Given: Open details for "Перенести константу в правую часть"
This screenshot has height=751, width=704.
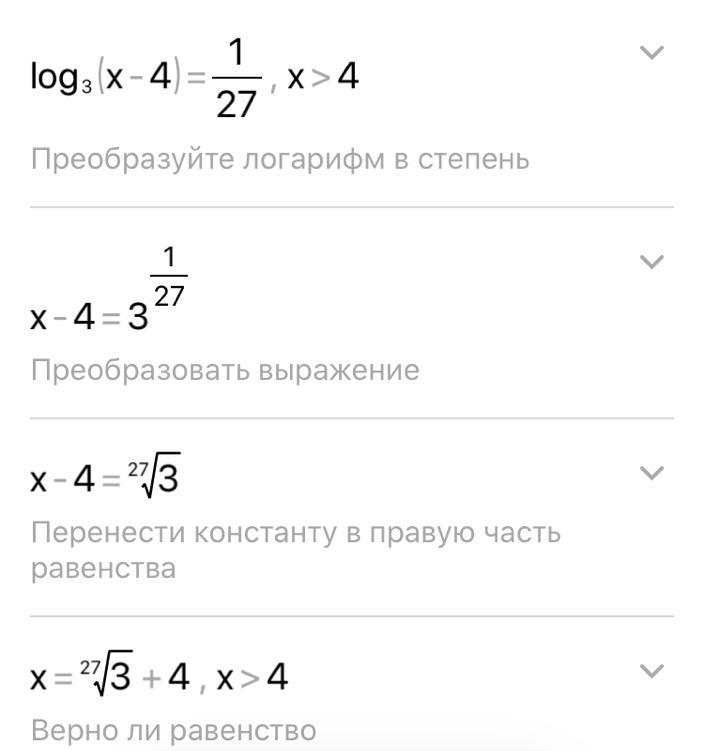Looking at the screenshot, I should [x=651, y=472].
